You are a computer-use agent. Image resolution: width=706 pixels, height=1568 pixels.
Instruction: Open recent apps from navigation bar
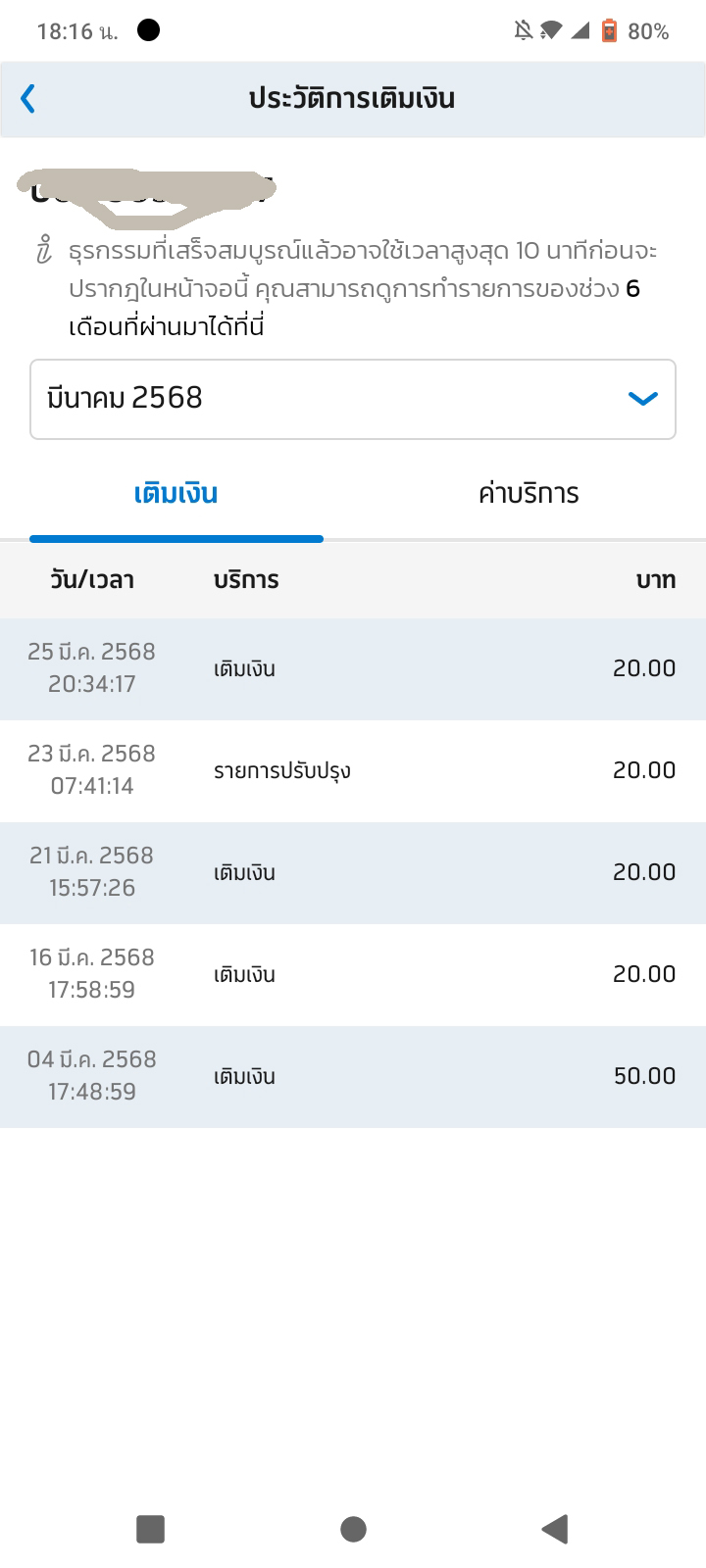coord(150,1529)
